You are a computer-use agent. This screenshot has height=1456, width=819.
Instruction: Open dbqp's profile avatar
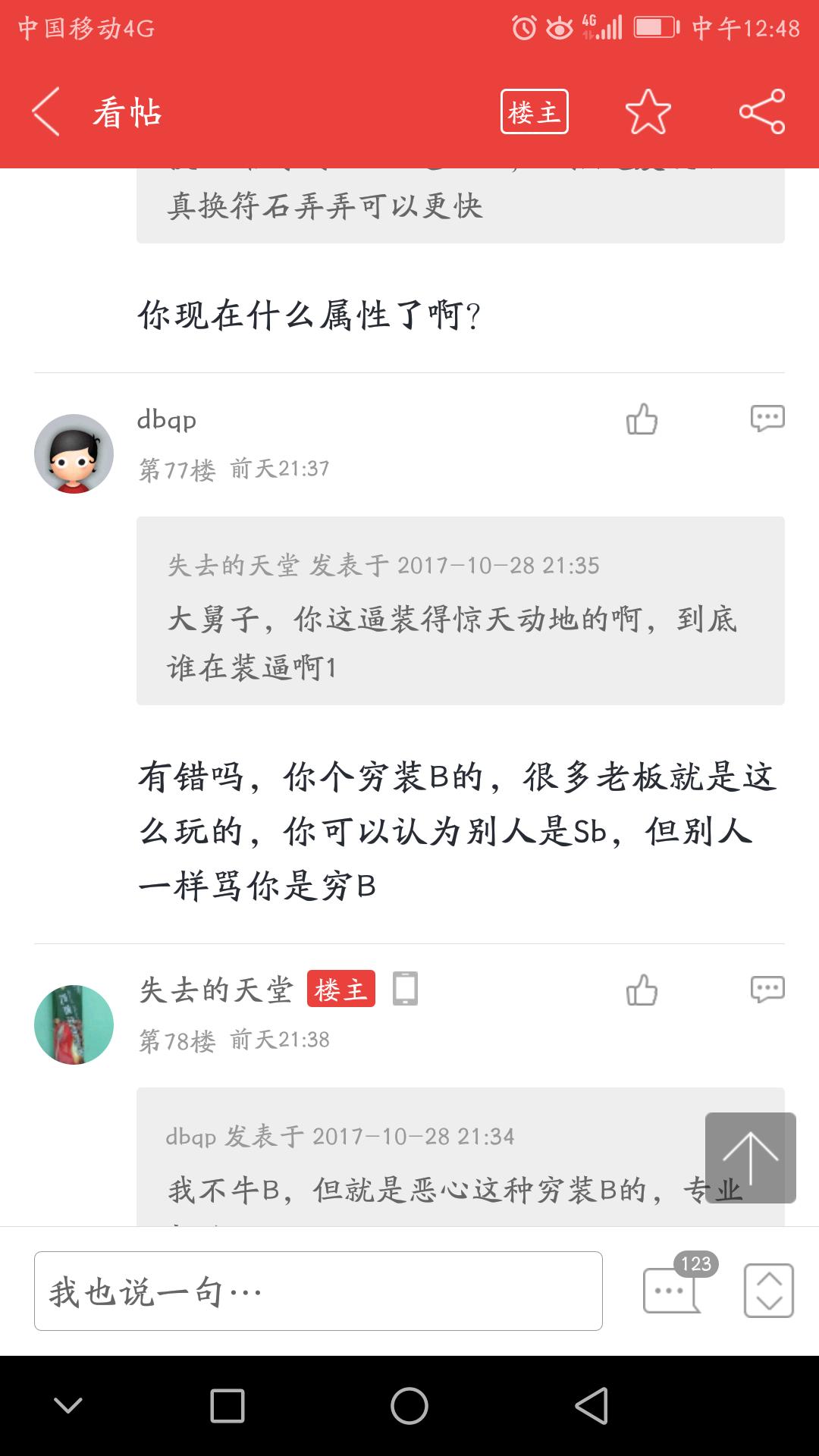tap(74, 453)
